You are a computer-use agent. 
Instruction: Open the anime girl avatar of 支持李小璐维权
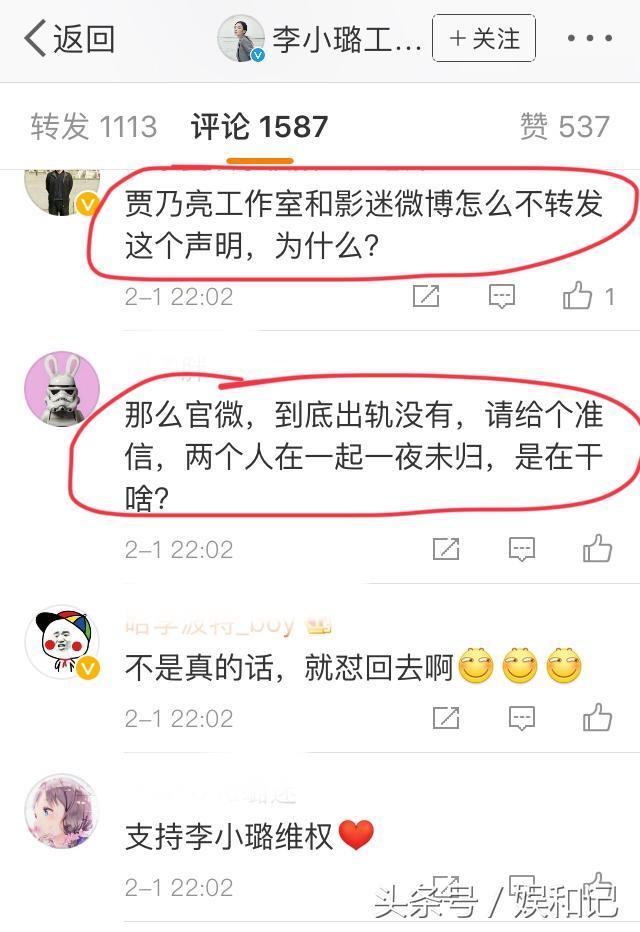click(62, 811)
